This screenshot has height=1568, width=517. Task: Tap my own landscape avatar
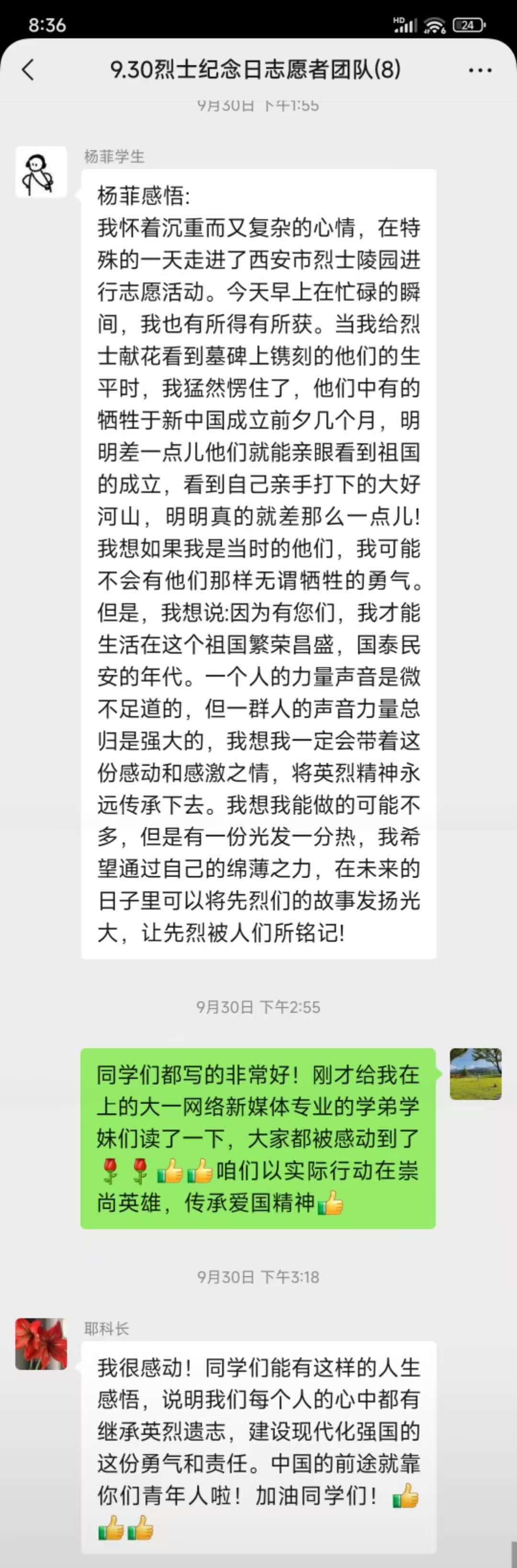point(475,1074)
